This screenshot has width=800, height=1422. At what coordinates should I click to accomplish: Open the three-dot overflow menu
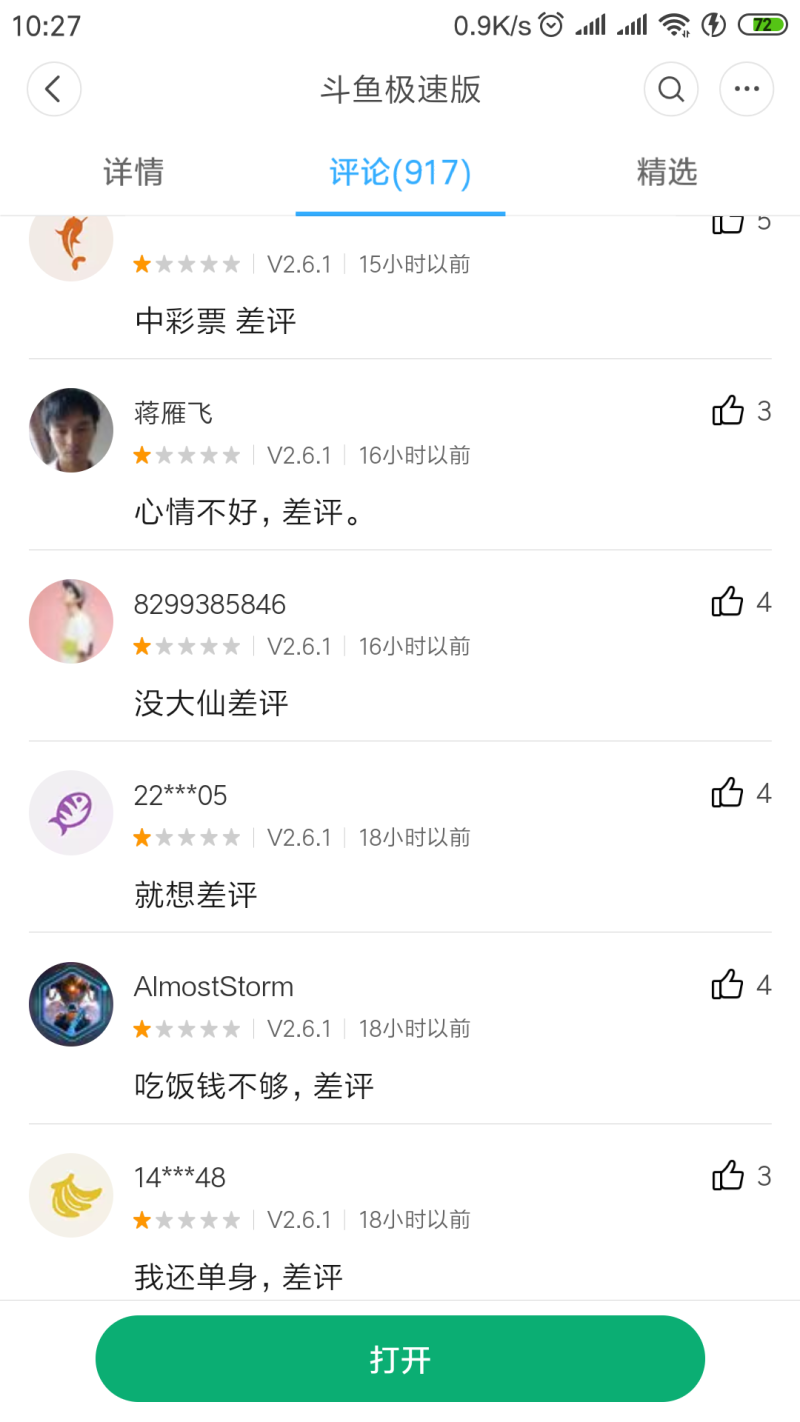pos(746,90)
